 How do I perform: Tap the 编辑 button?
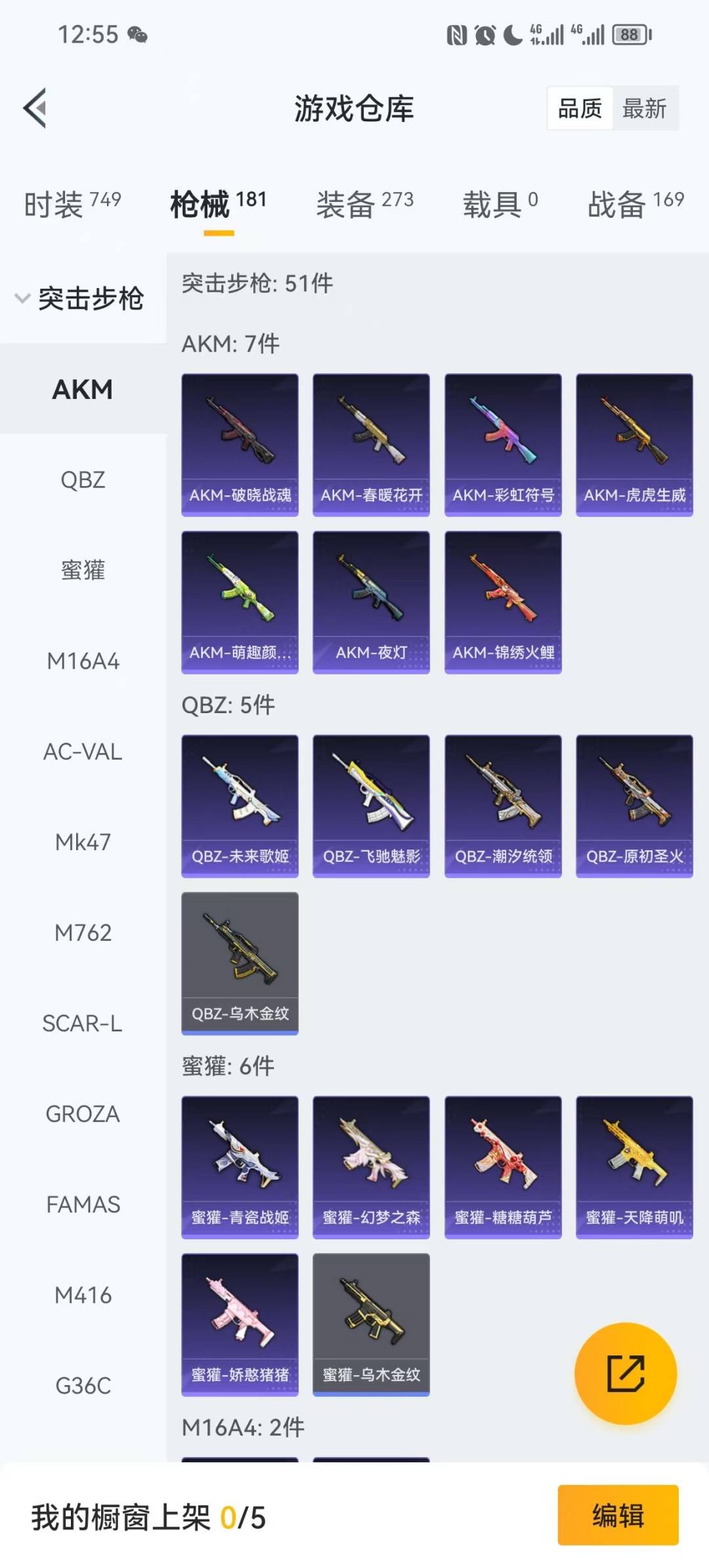pyautogui.click(x=618, y=1516)
